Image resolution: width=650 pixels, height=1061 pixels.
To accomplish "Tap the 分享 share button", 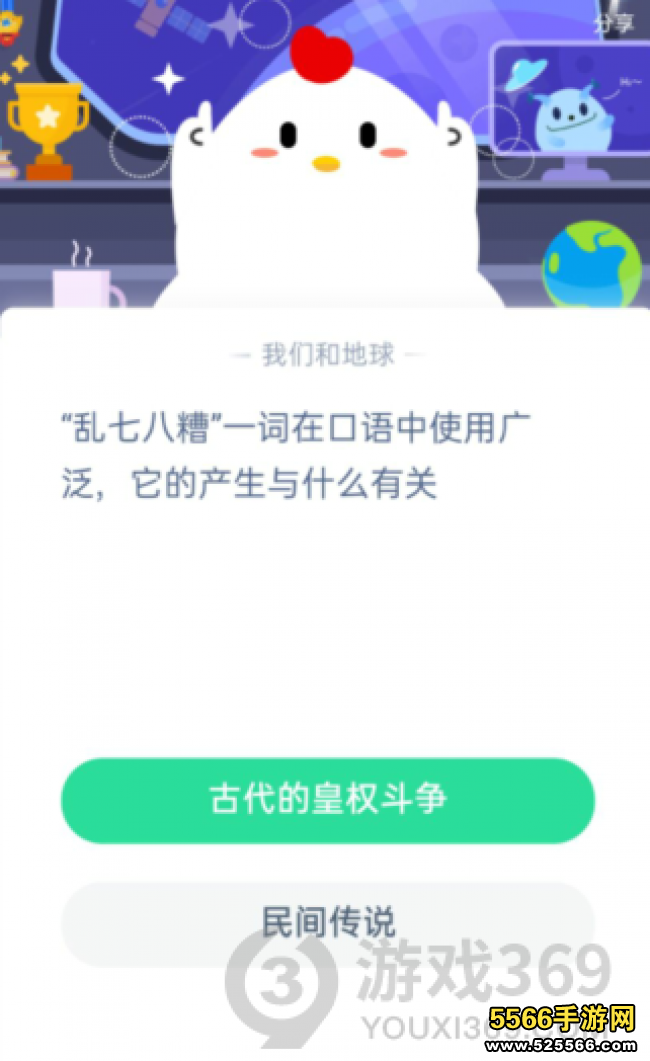I will (614, 21).
